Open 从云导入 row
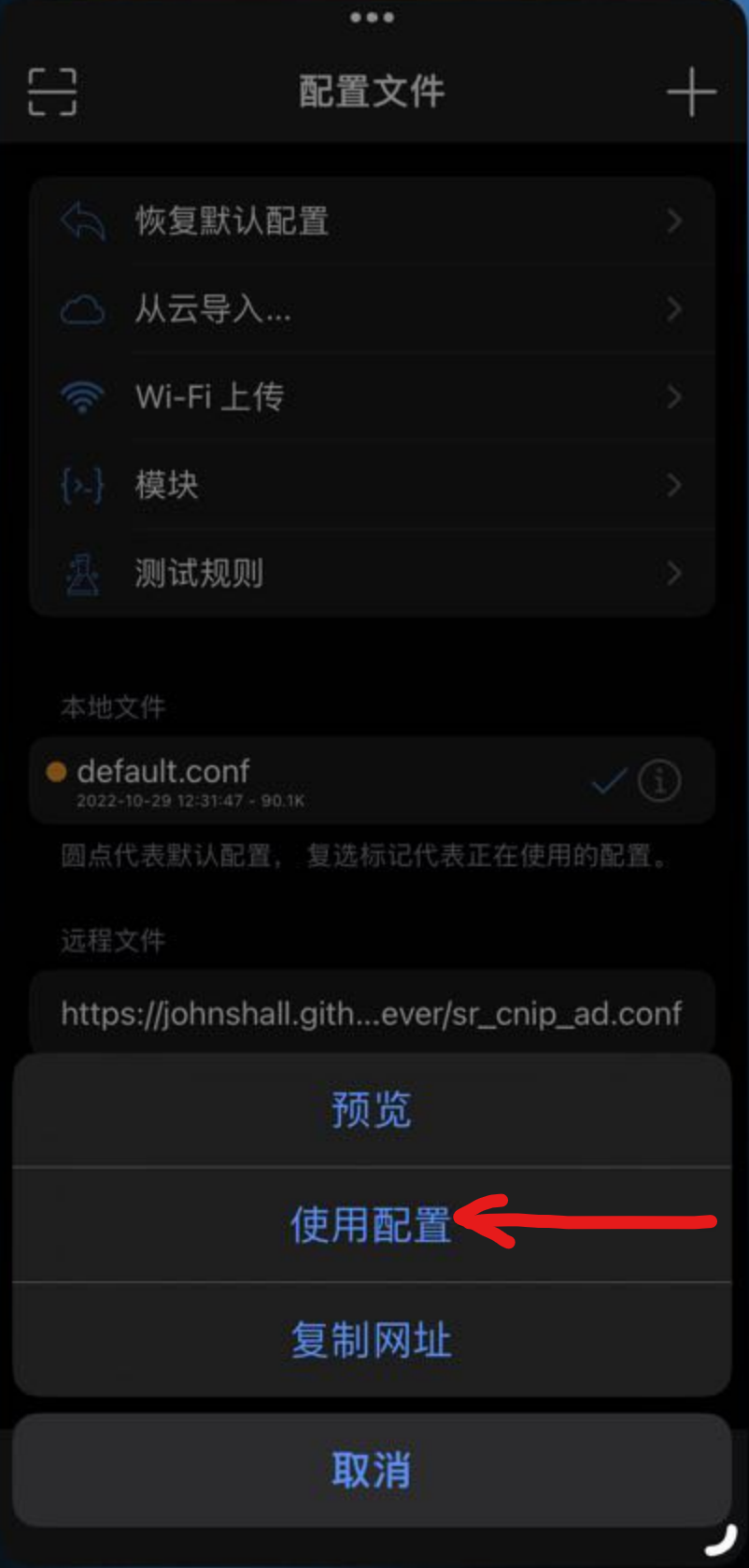The height and width of the screenshot is (1568, 749). click(x=372, y=309)
